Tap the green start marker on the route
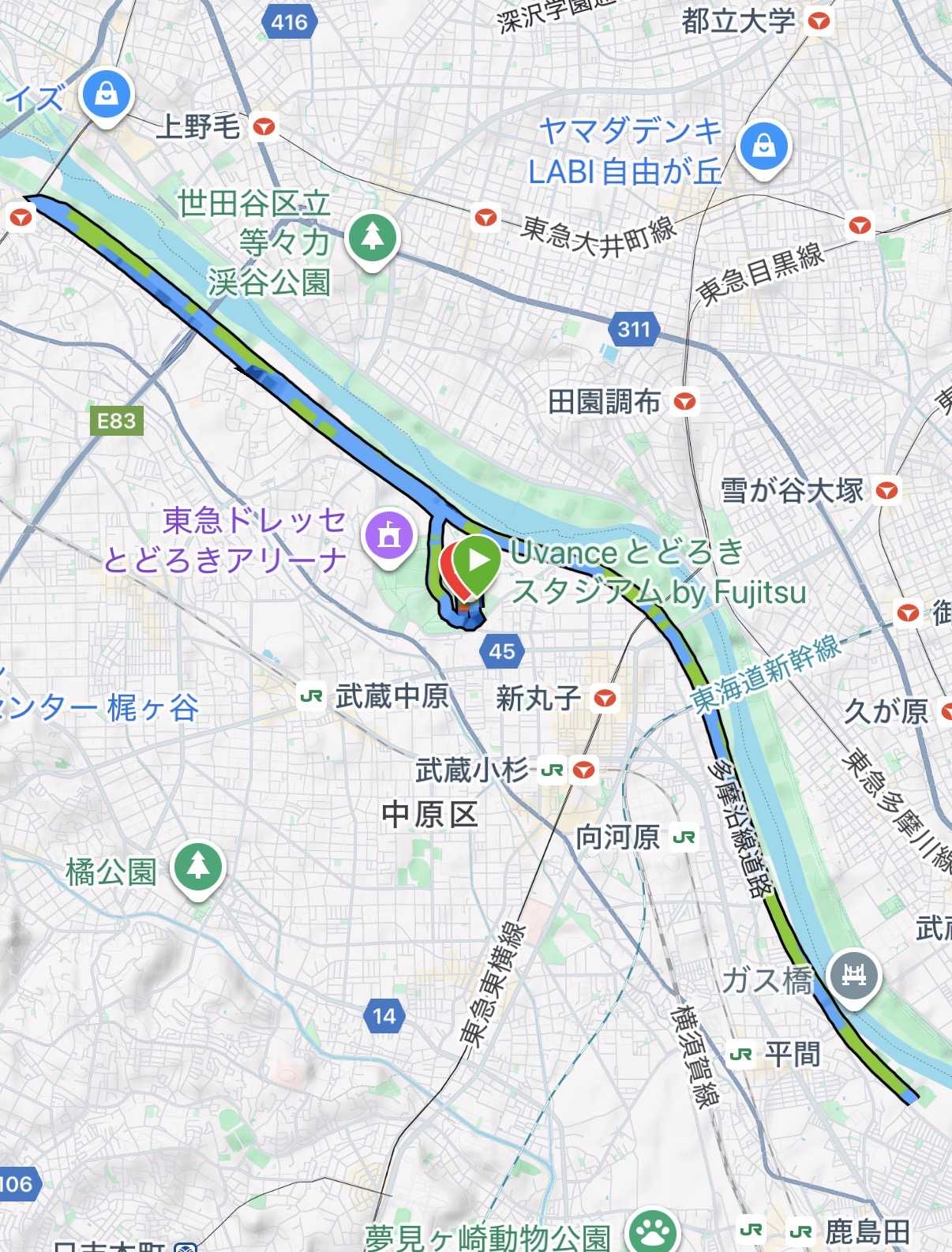This screenshot has height=1252, width=952. coord(476,561)
